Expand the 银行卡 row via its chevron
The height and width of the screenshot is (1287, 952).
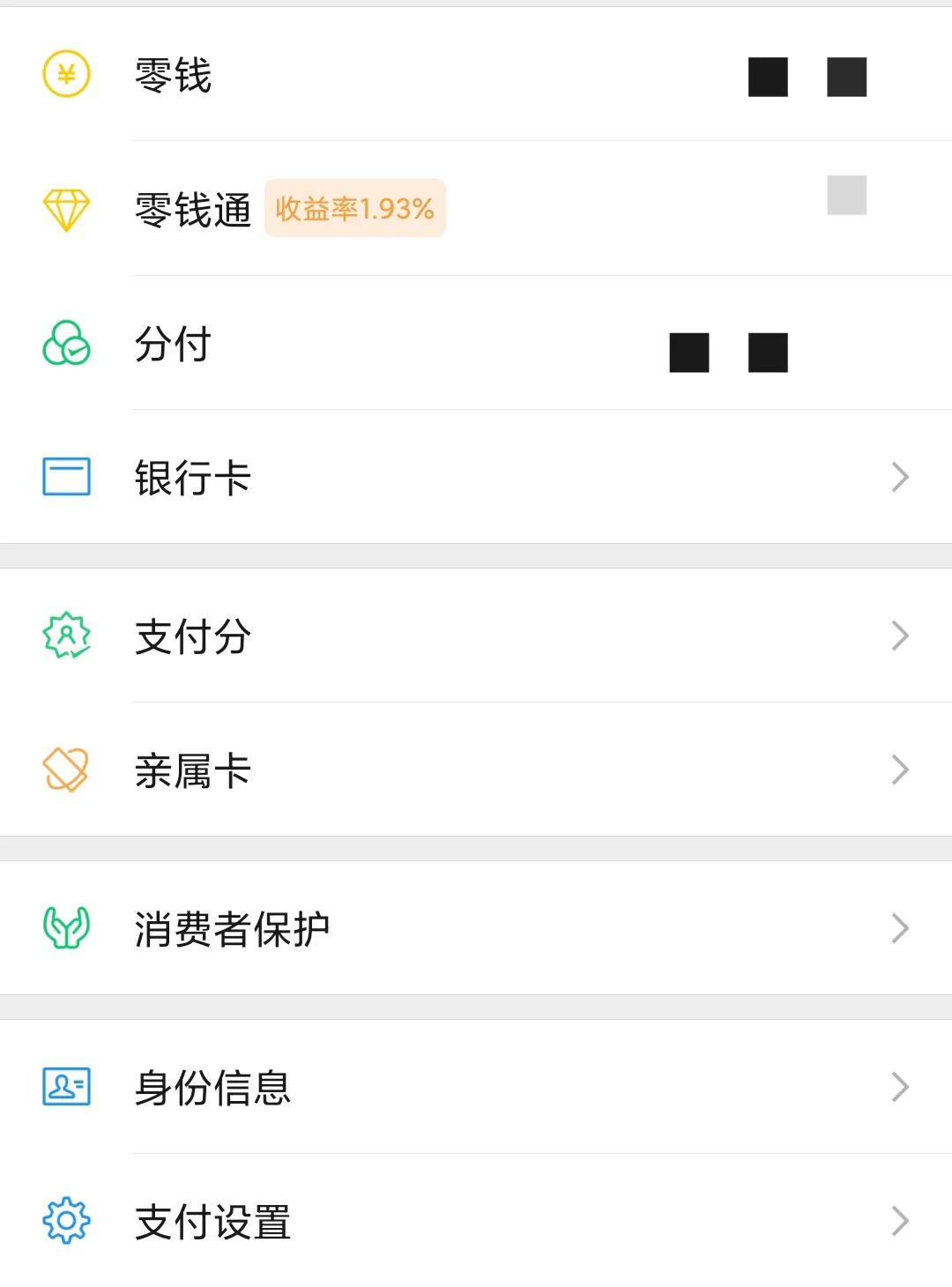[x=899, y=476]
